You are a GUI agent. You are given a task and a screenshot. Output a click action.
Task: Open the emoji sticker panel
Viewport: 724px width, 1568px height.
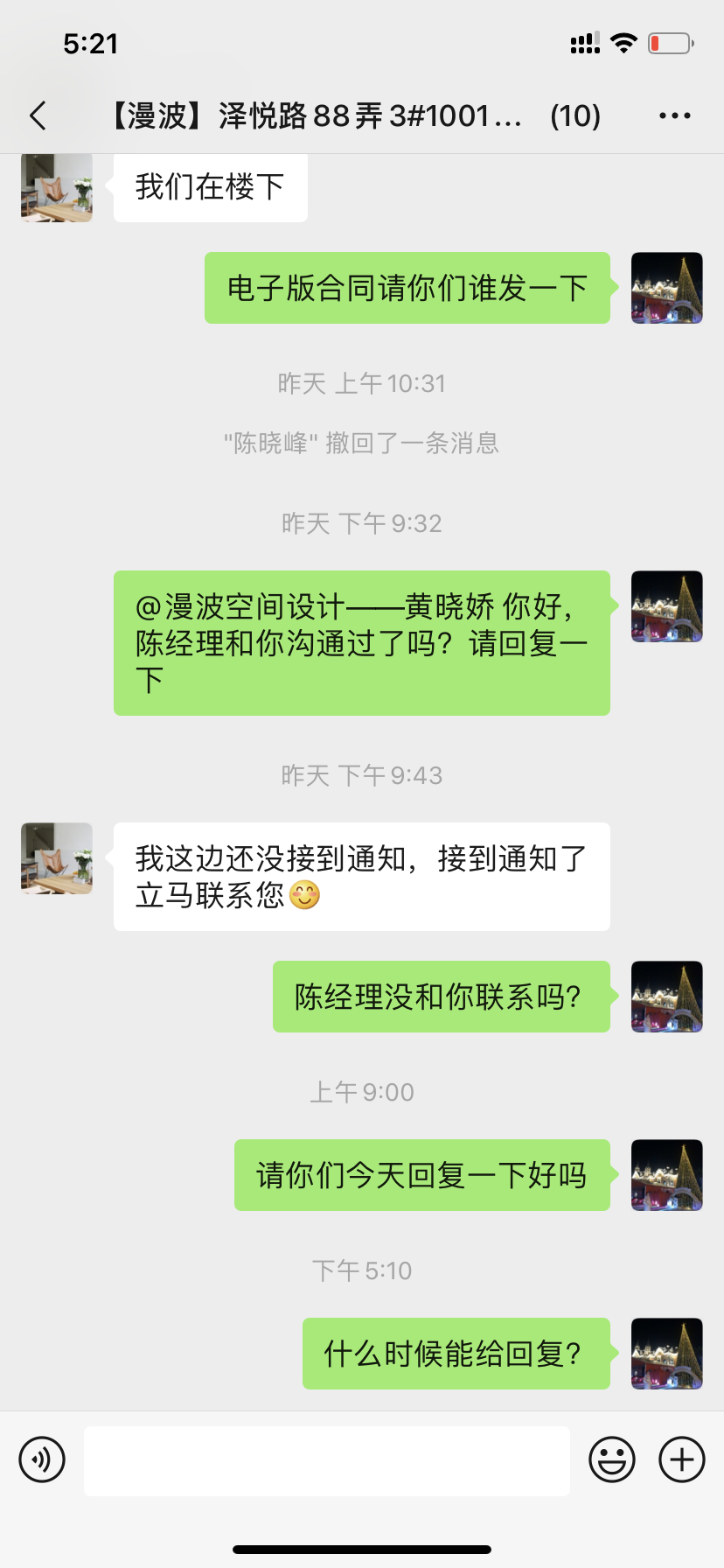tap(612, 1459)
